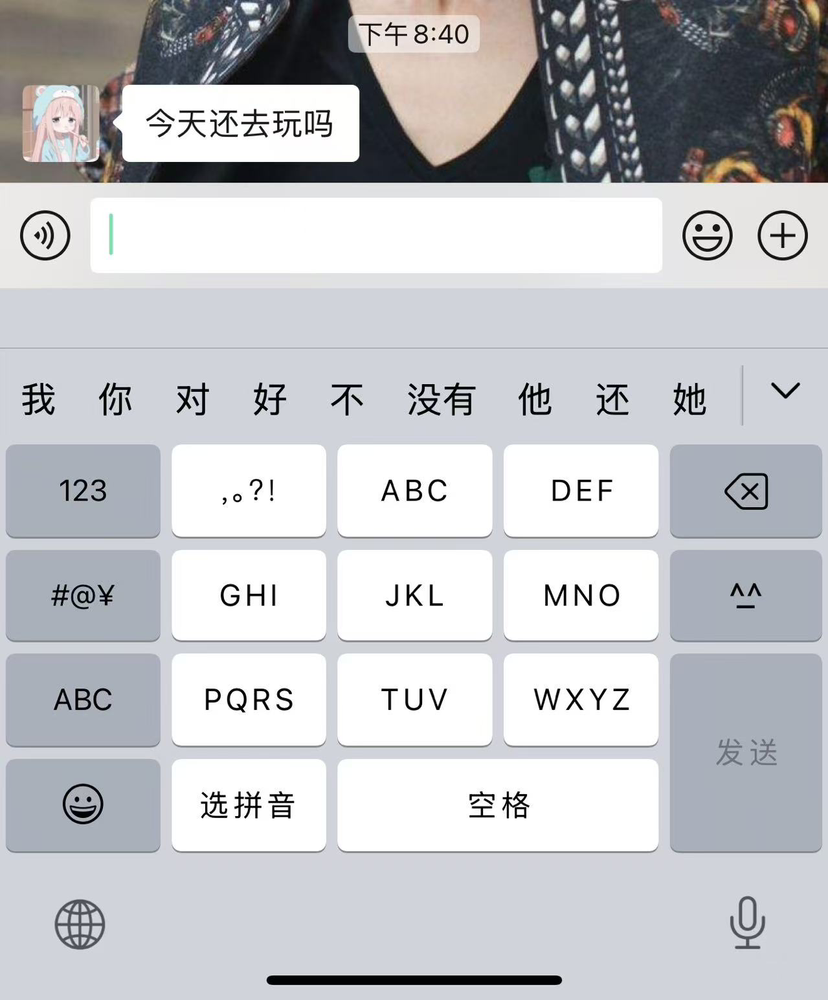Tap the GHI key
This screenshot has width=828, height=1000.
248,596
